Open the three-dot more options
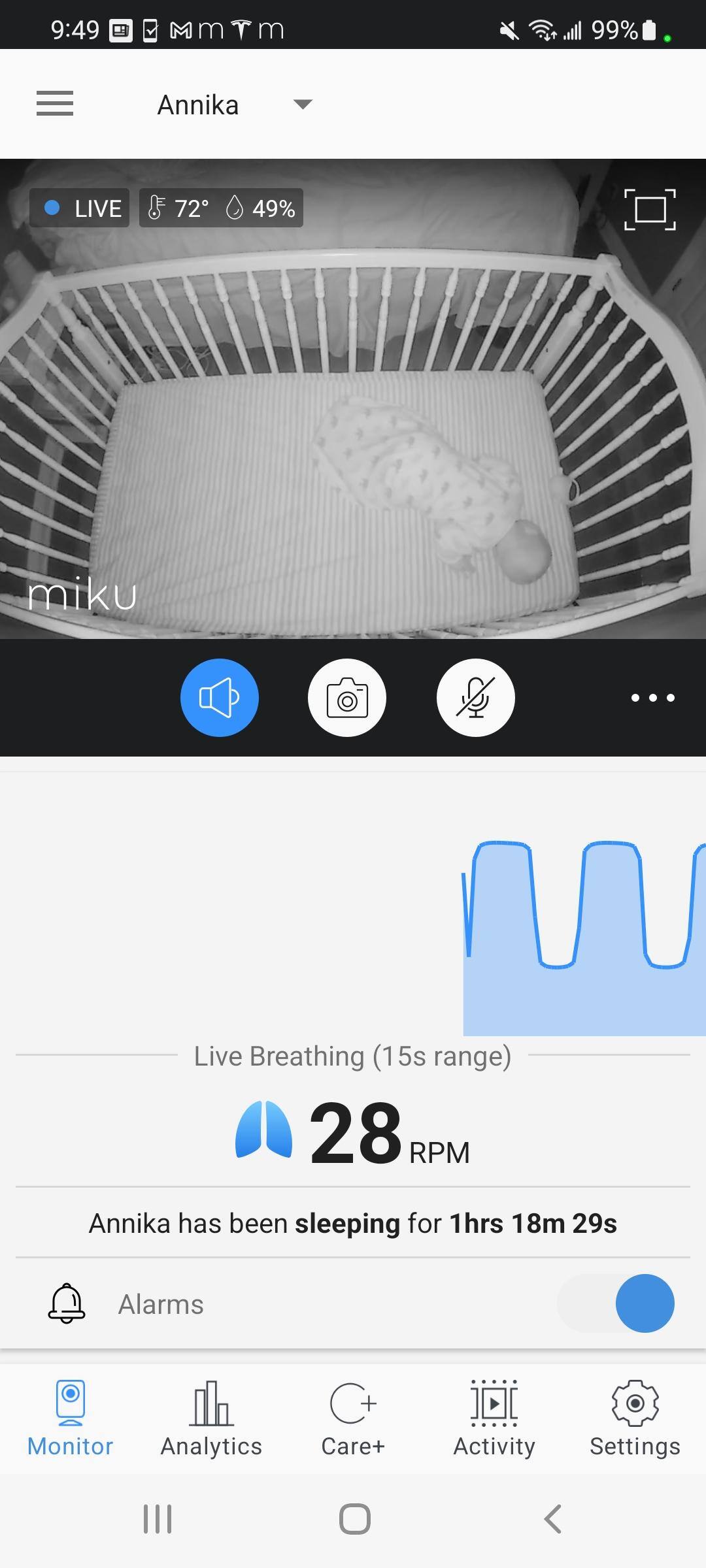Image resolution: width=706 pixels, height=1568 pixels. [652, 698]
